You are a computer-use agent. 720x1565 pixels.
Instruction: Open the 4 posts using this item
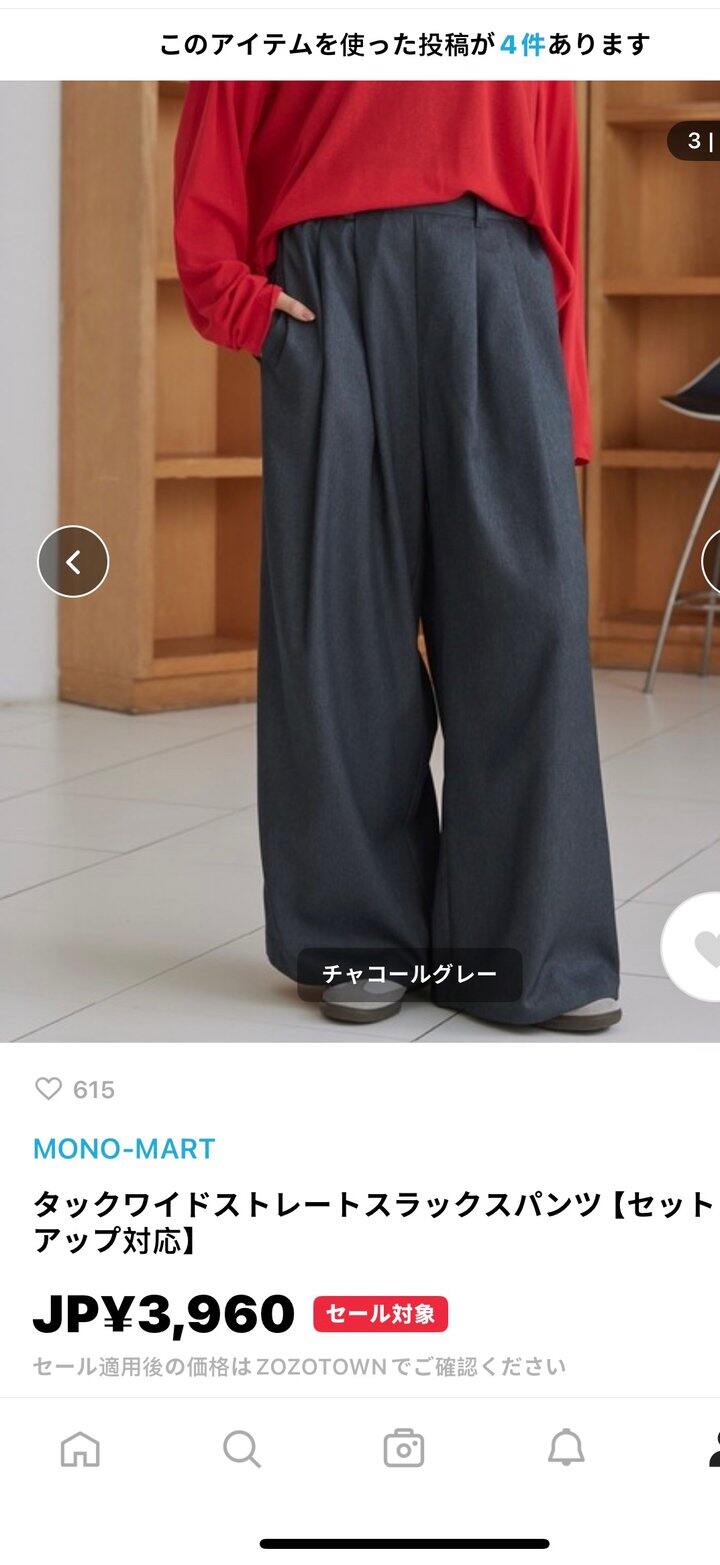(x=404, y=45)
